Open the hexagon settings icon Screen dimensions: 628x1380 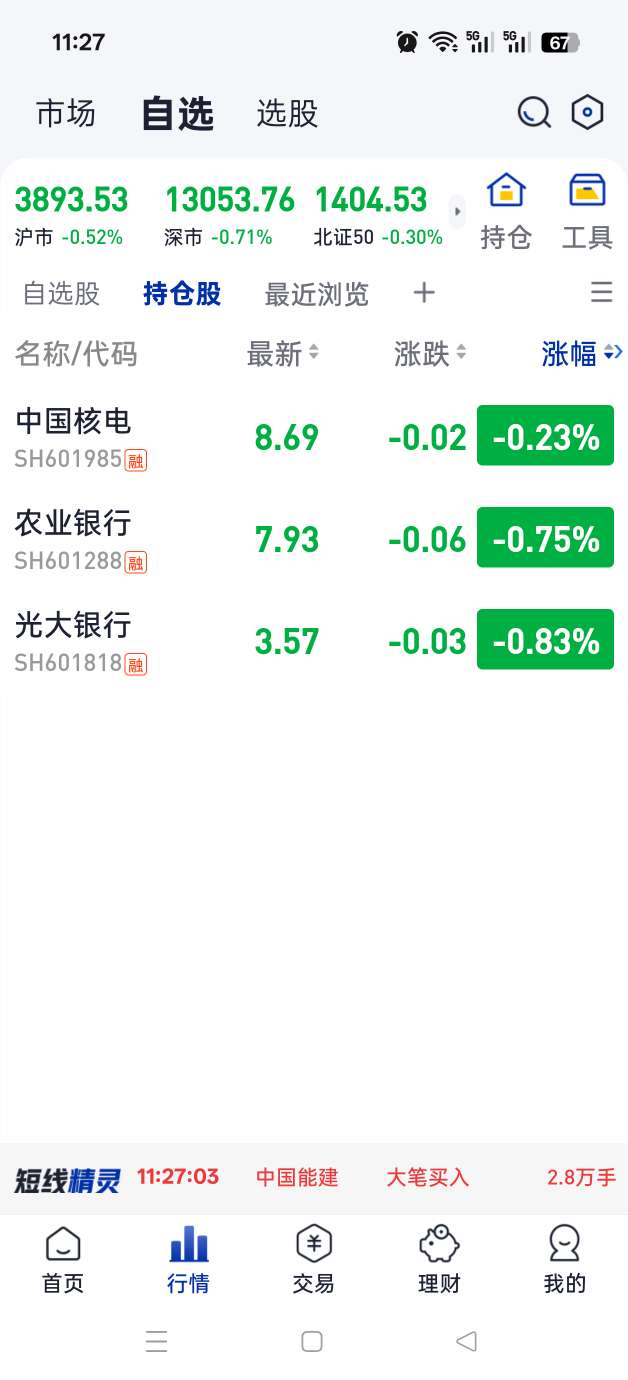(588, 113)
